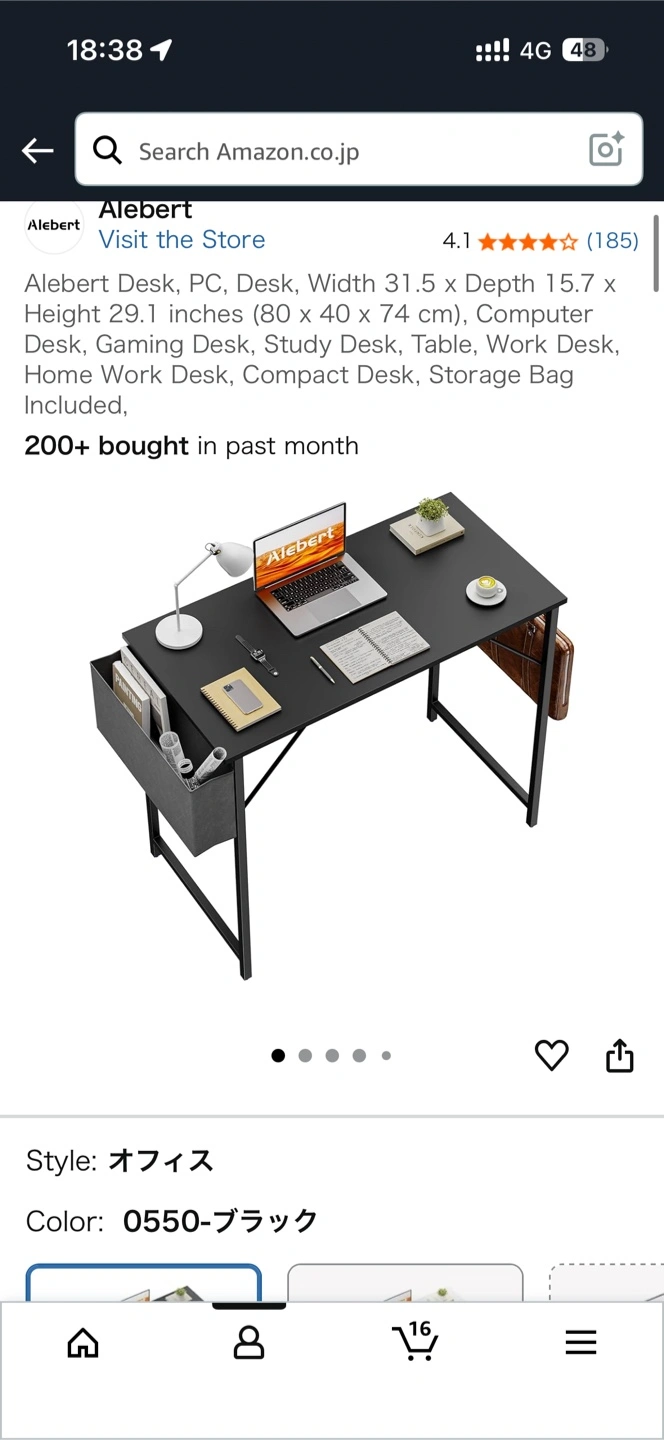Tap the Visit the Store link

[x=181, y=240]
